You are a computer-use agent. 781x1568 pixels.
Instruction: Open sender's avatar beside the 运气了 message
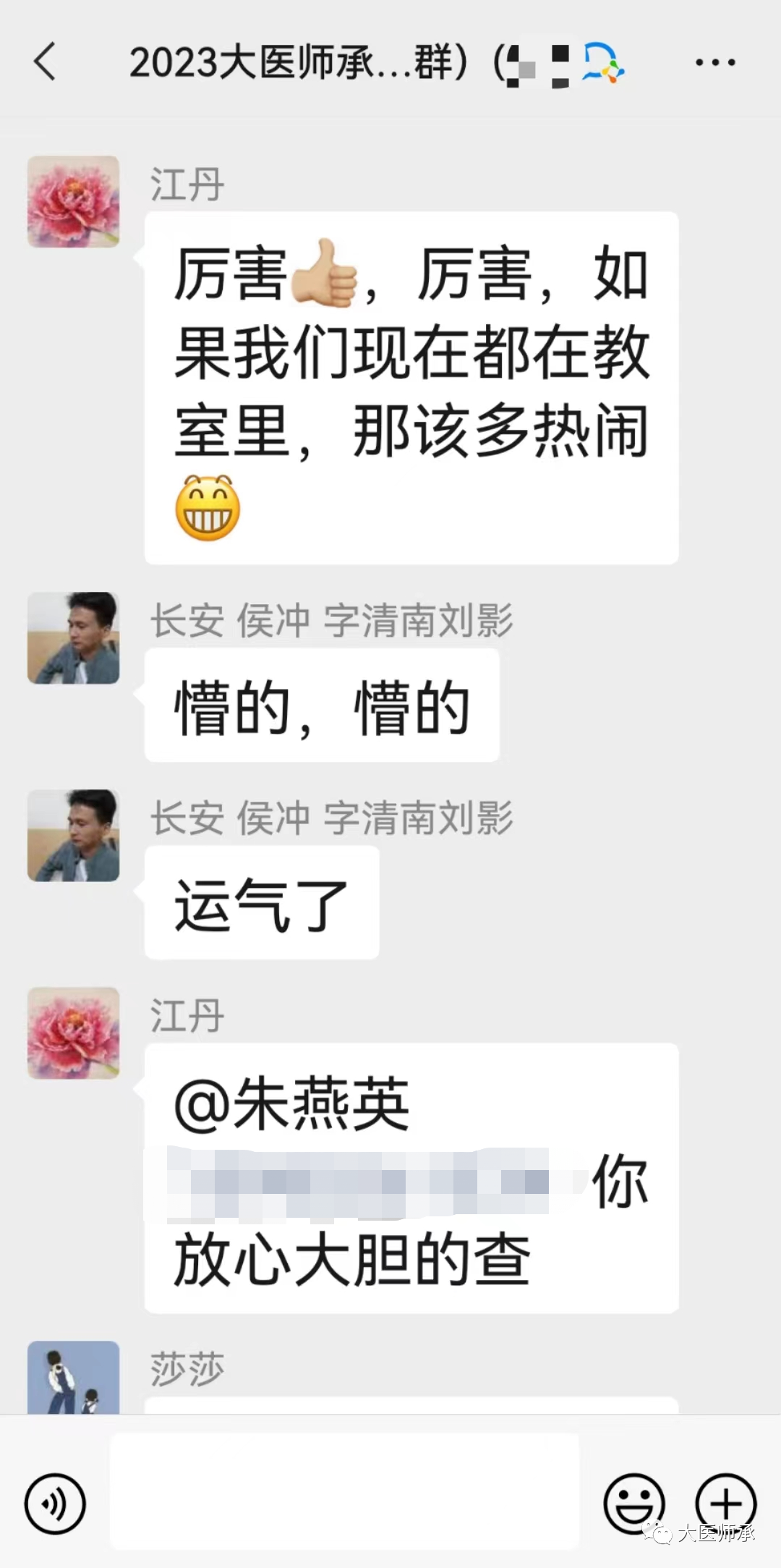point(74,835)
